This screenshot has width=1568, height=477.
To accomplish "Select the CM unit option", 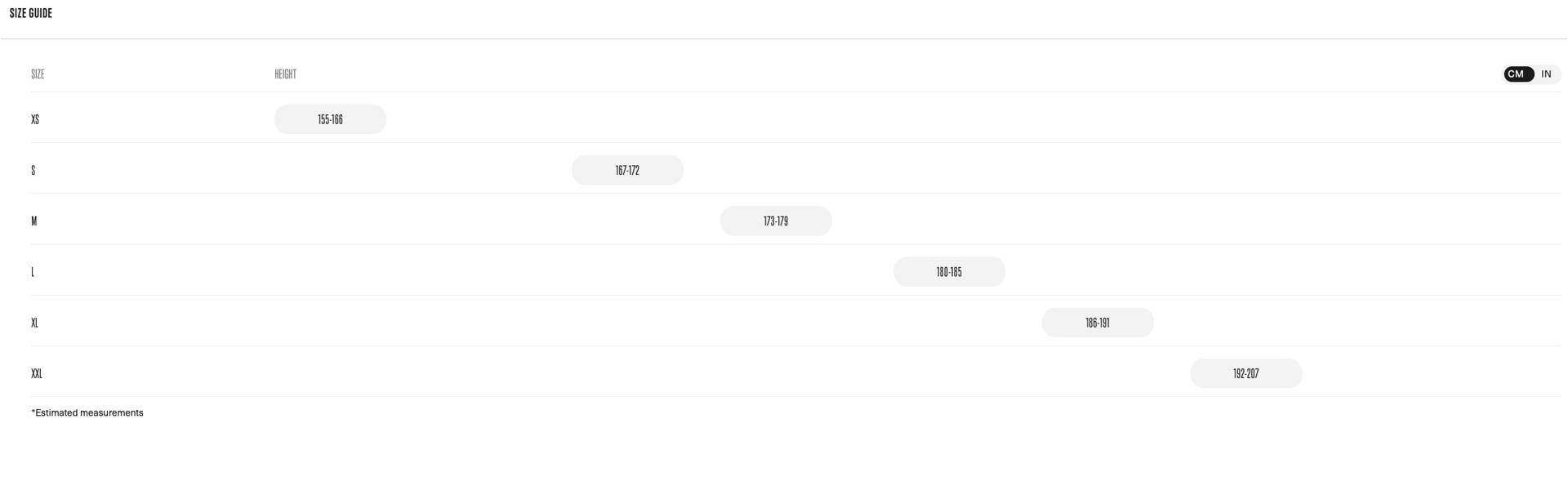I will 1517,74.
